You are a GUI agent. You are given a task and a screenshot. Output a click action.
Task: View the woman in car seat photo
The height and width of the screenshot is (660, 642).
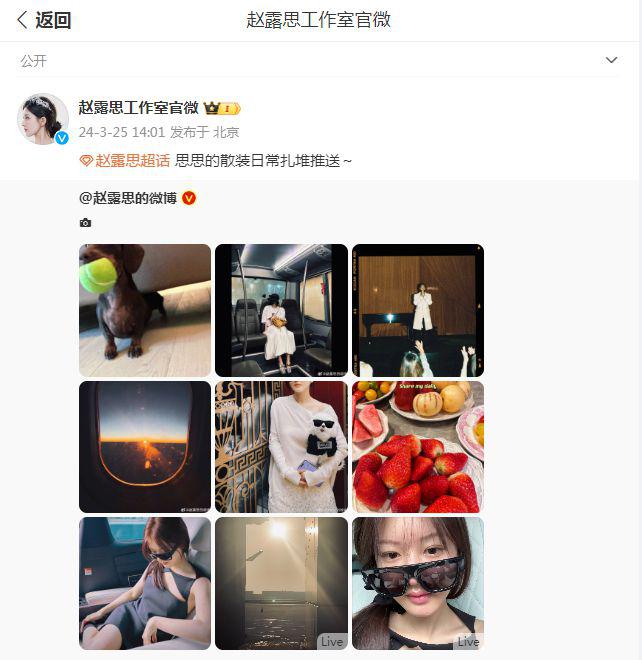(x=145, y=583)
